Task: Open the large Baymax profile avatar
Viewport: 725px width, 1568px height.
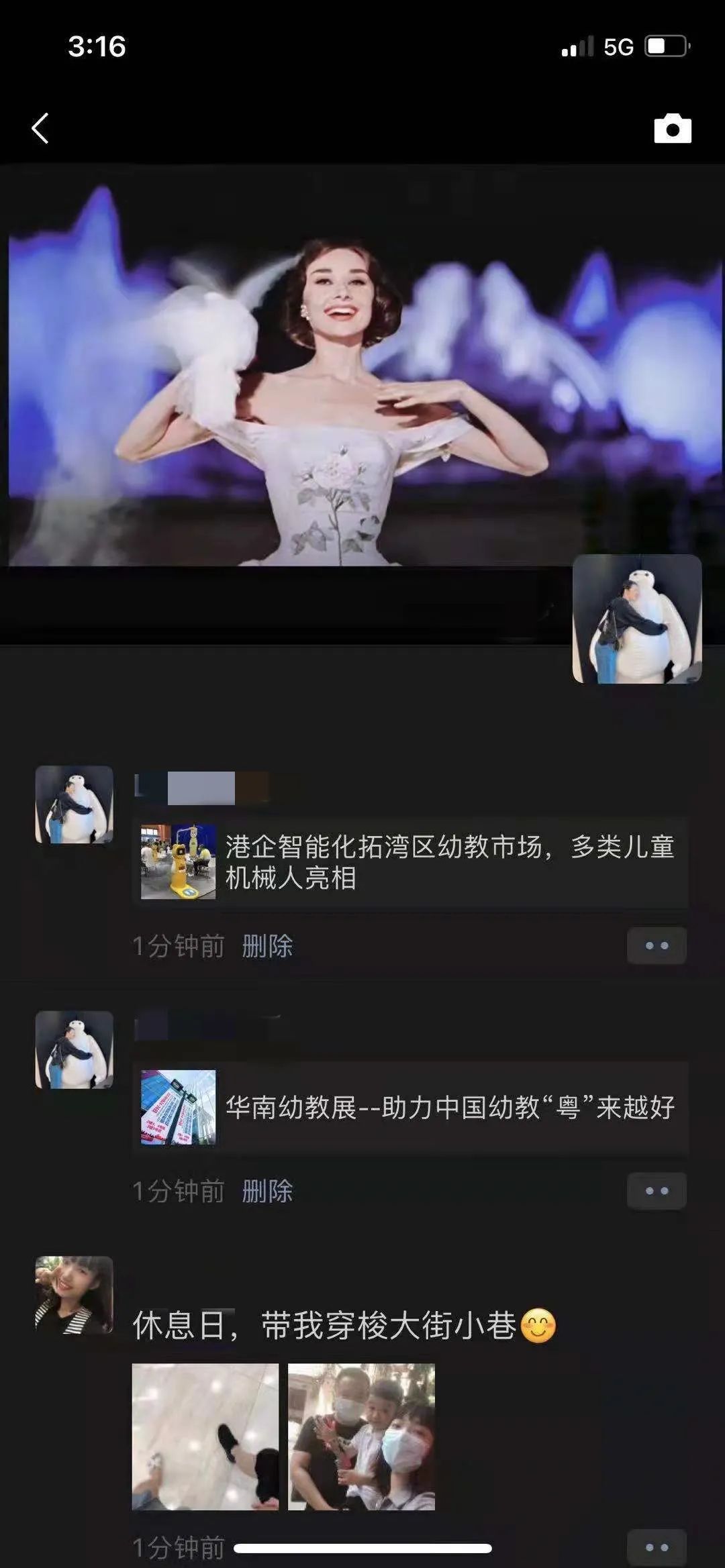Action: point(636,619)
